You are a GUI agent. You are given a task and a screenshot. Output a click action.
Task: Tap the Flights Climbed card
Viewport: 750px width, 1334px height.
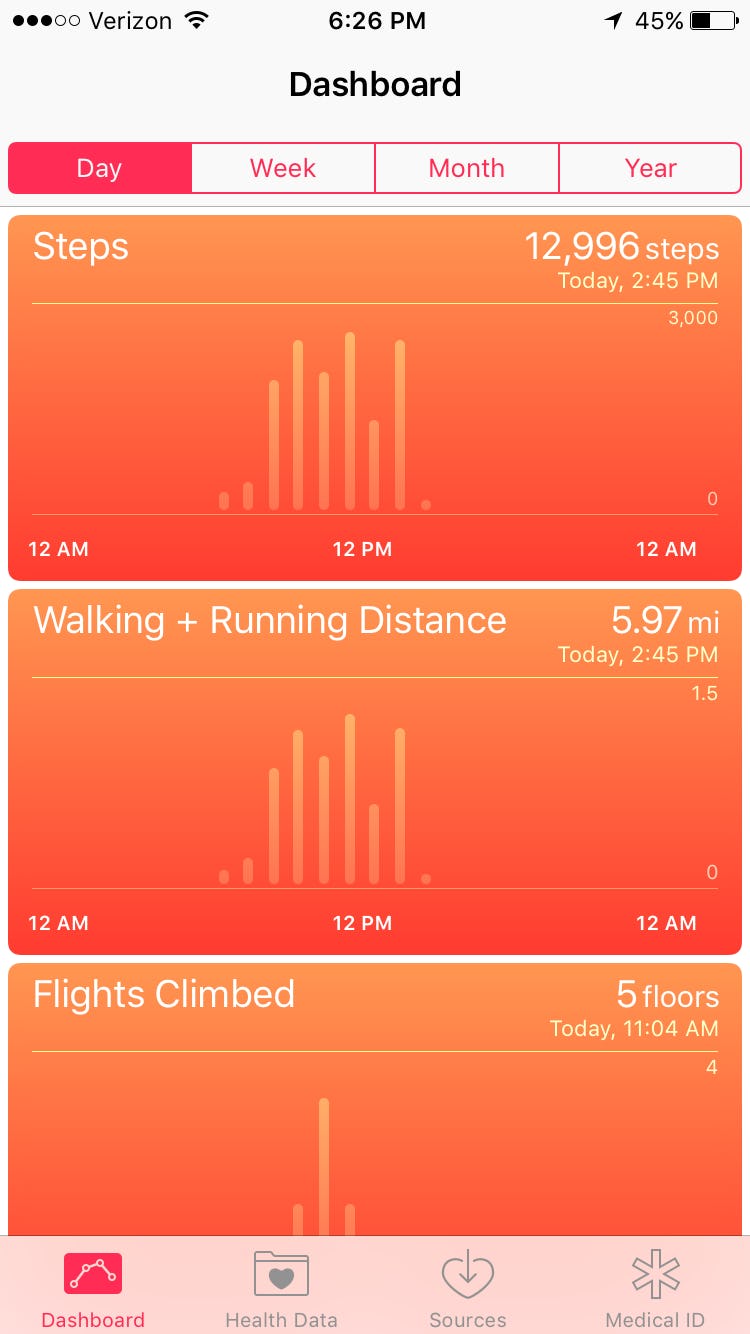click(375, 1090)
